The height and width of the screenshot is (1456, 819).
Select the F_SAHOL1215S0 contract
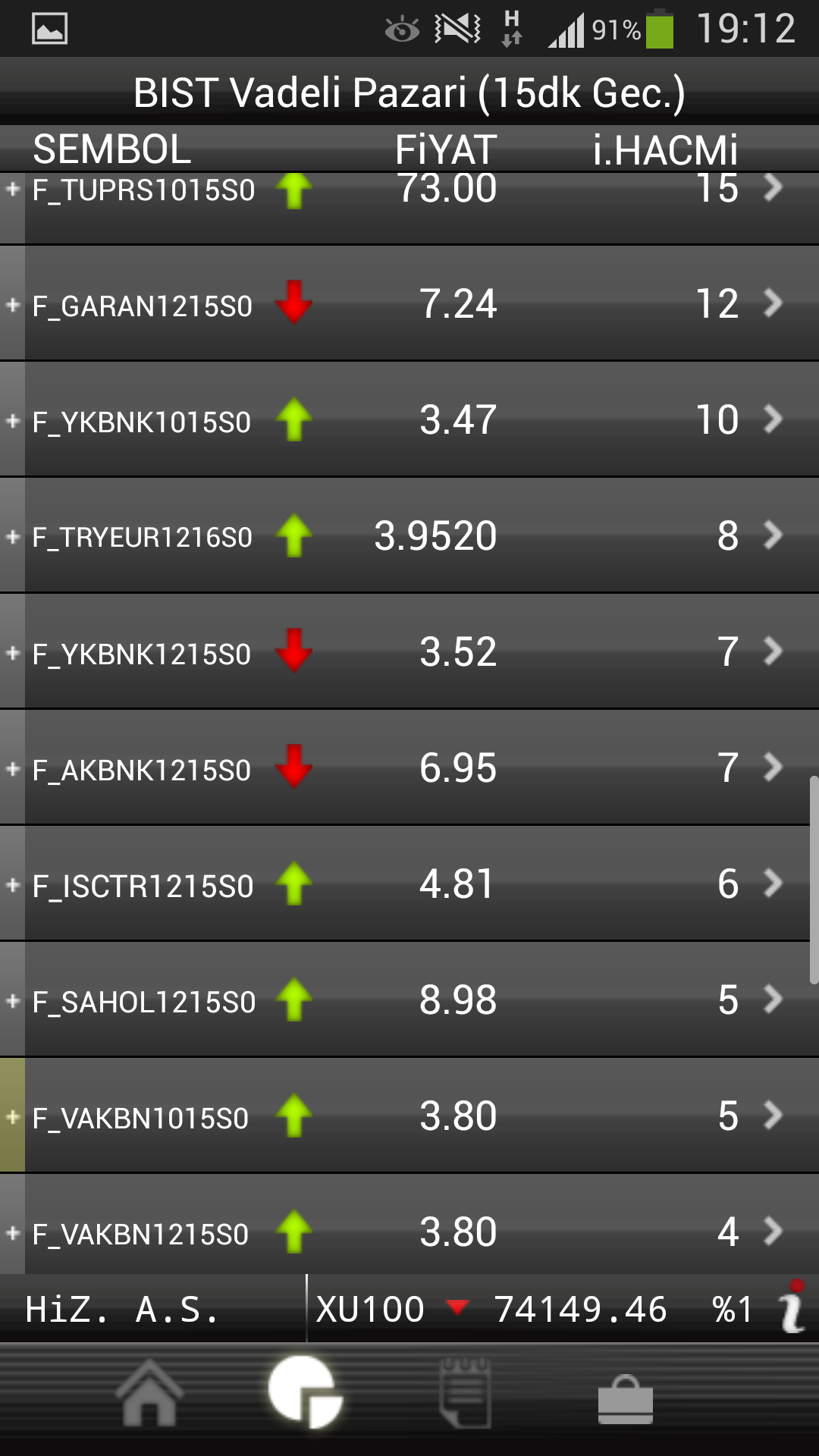pos(409,1001)
